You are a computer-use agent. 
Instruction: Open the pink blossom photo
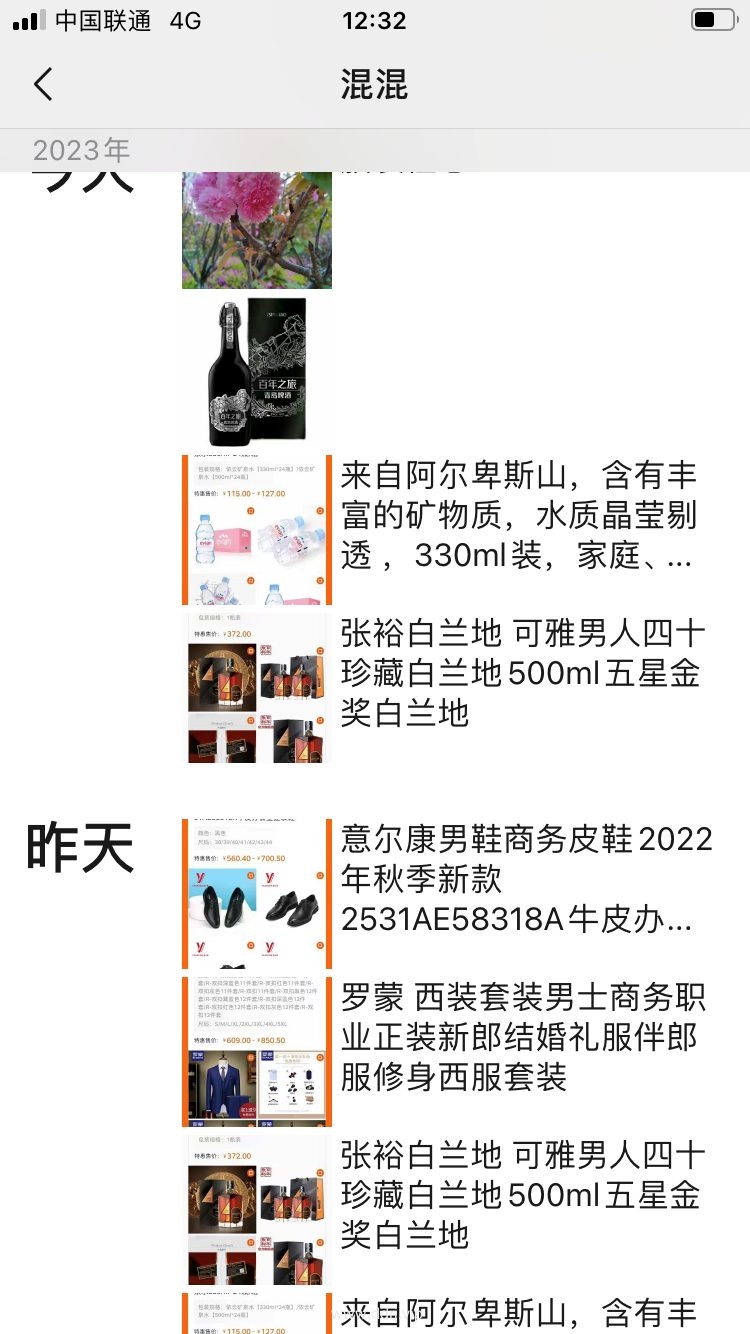257,230
